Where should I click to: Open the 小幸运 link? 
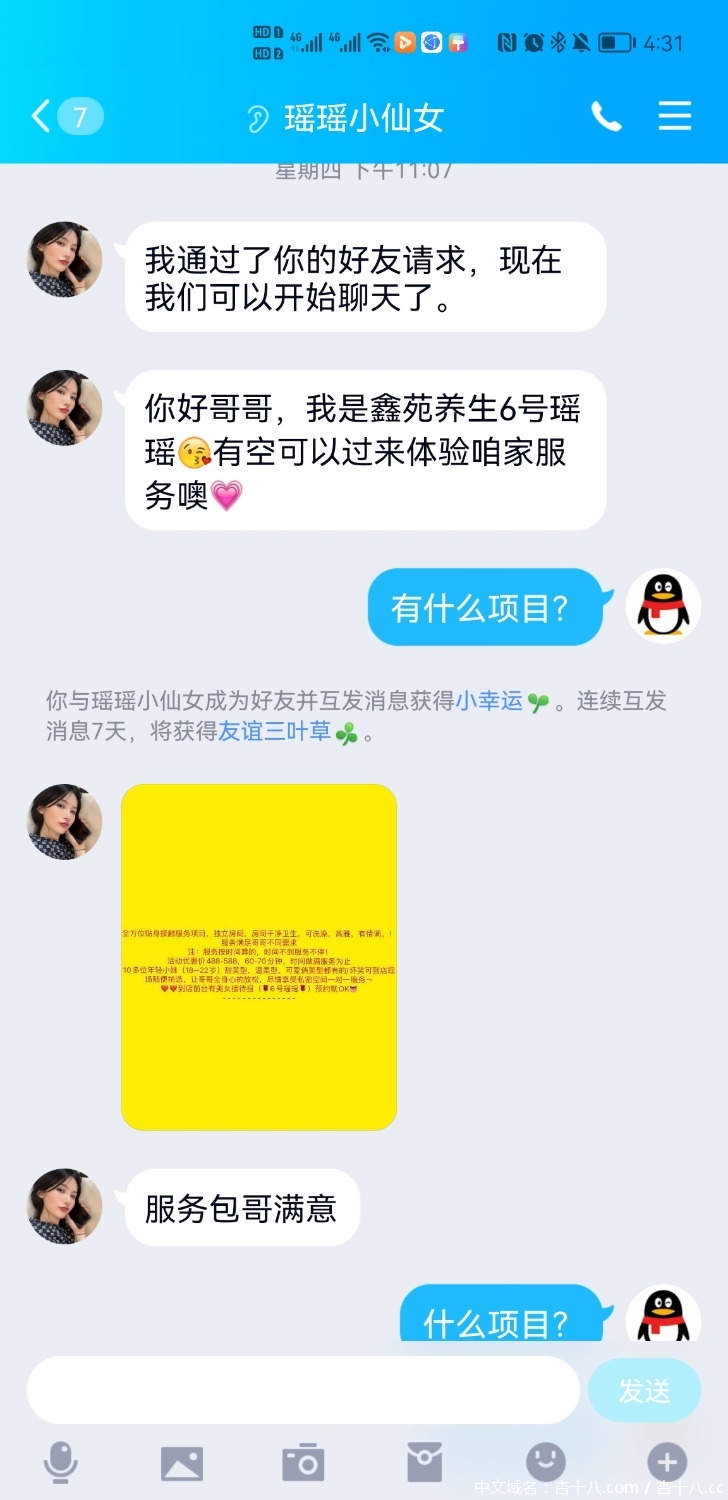489,701
